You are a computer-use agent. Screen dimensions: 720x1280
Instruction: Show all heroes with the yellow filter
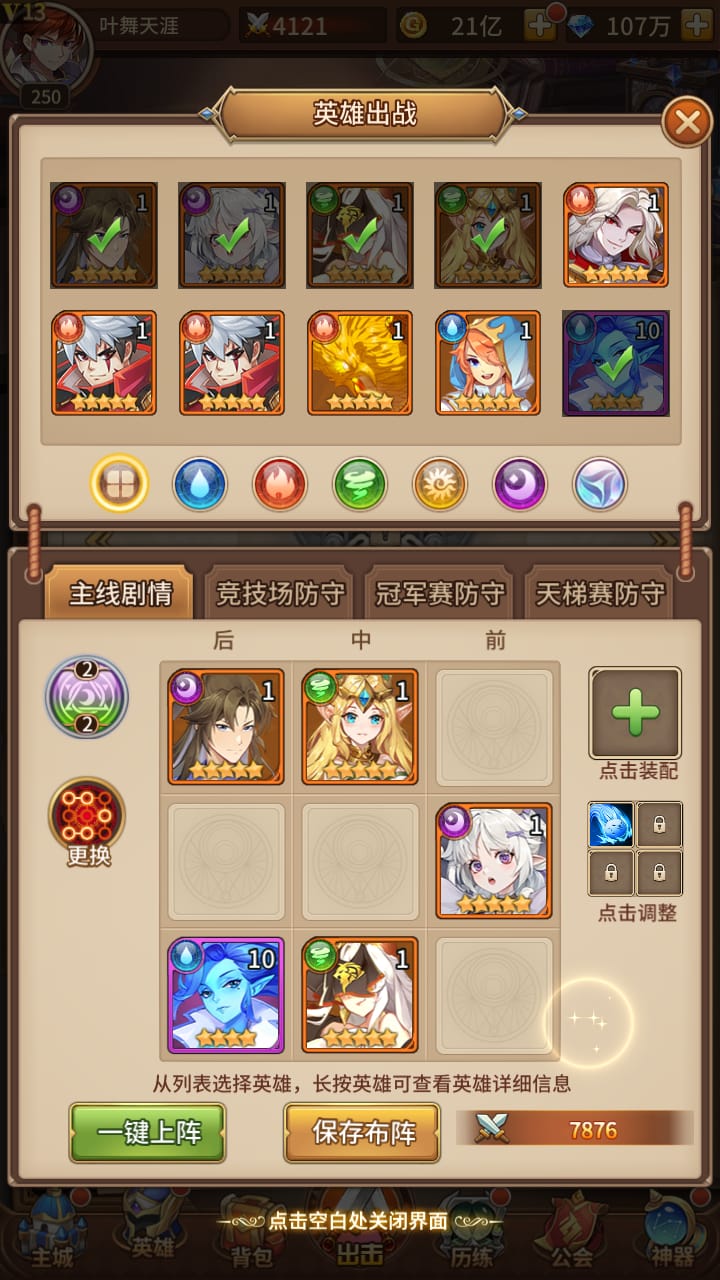119,484
